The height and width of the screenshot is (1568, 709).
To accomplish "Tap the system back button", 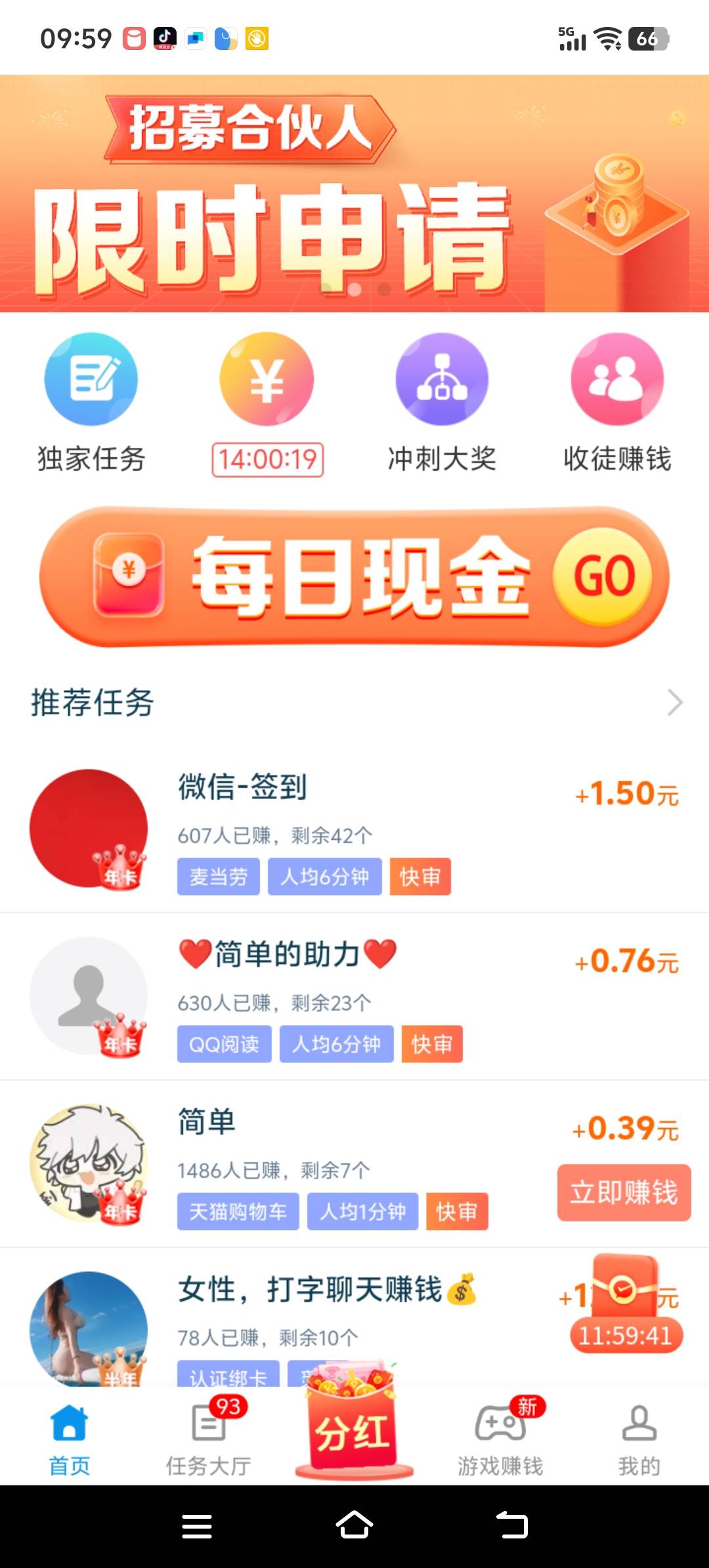I will click(512, 1525).
